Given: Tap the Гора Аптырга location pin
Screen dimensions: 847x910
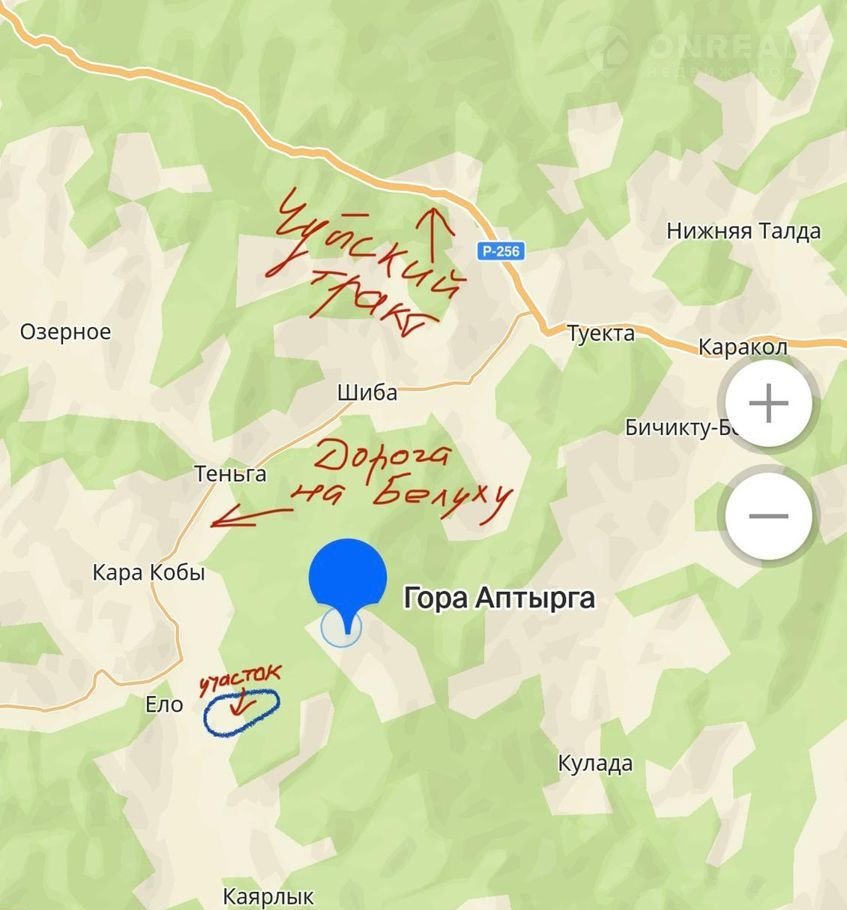Looking at the screenshot, I should point(347,581).
